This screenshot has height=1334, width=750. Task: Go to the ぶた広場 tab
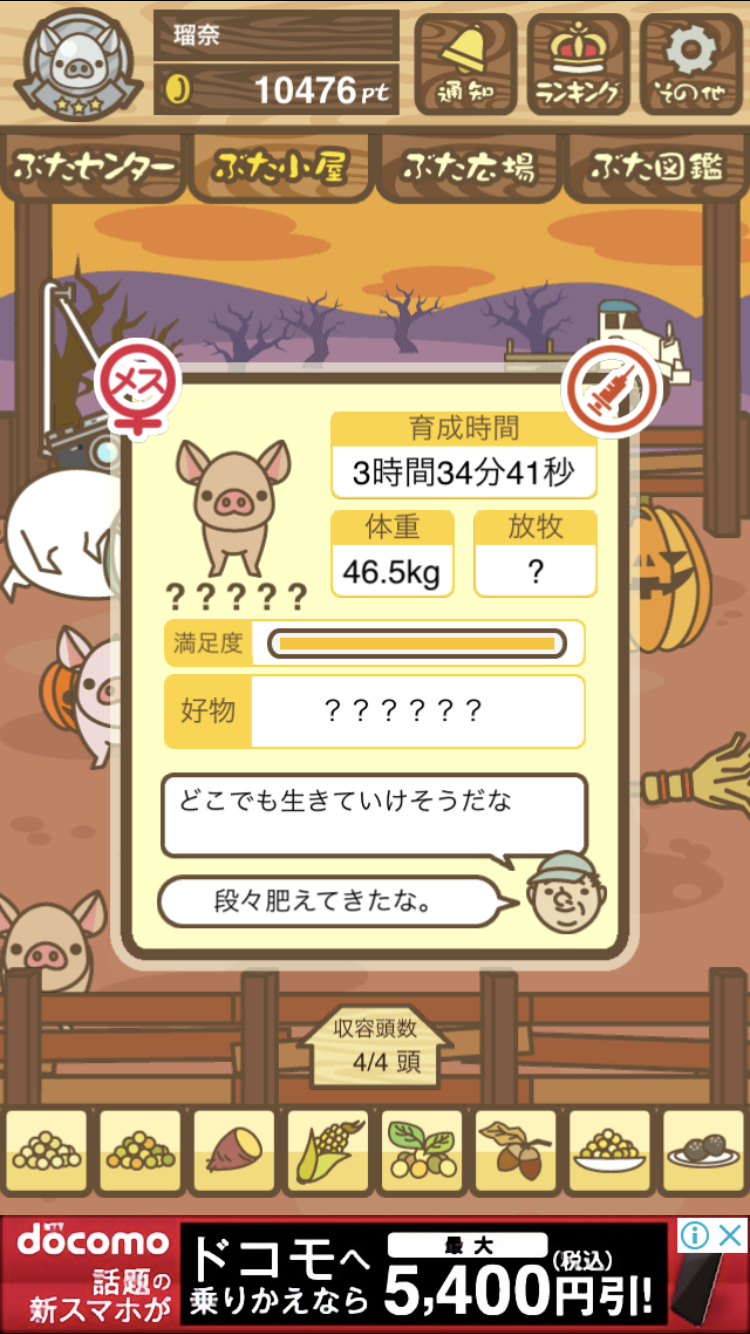pos(468,168)
